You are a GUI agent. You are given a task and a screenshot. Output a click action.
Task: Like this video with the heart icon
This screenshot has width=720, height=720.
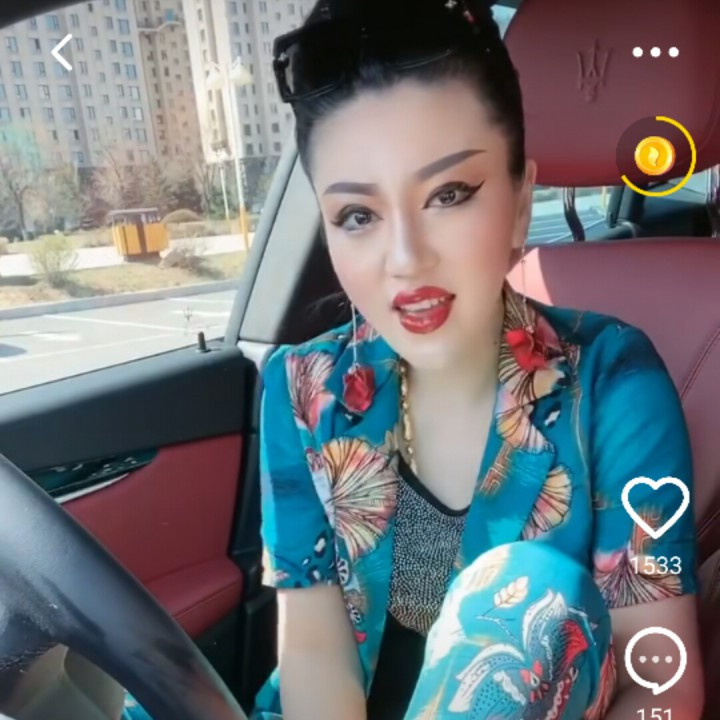click(655, 507)
